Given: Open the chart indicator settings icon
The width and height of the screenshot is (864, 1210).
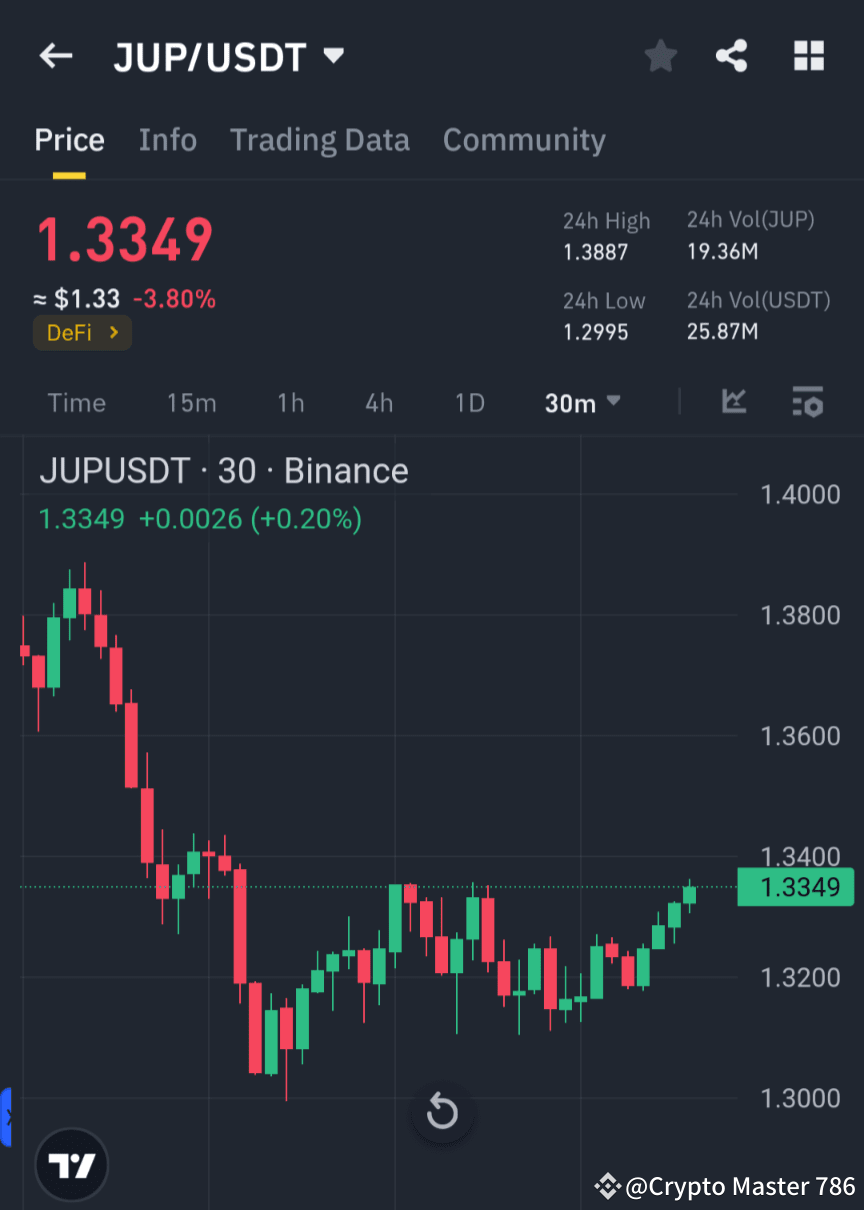Looking at the screenshot, I should pos(808,403).
